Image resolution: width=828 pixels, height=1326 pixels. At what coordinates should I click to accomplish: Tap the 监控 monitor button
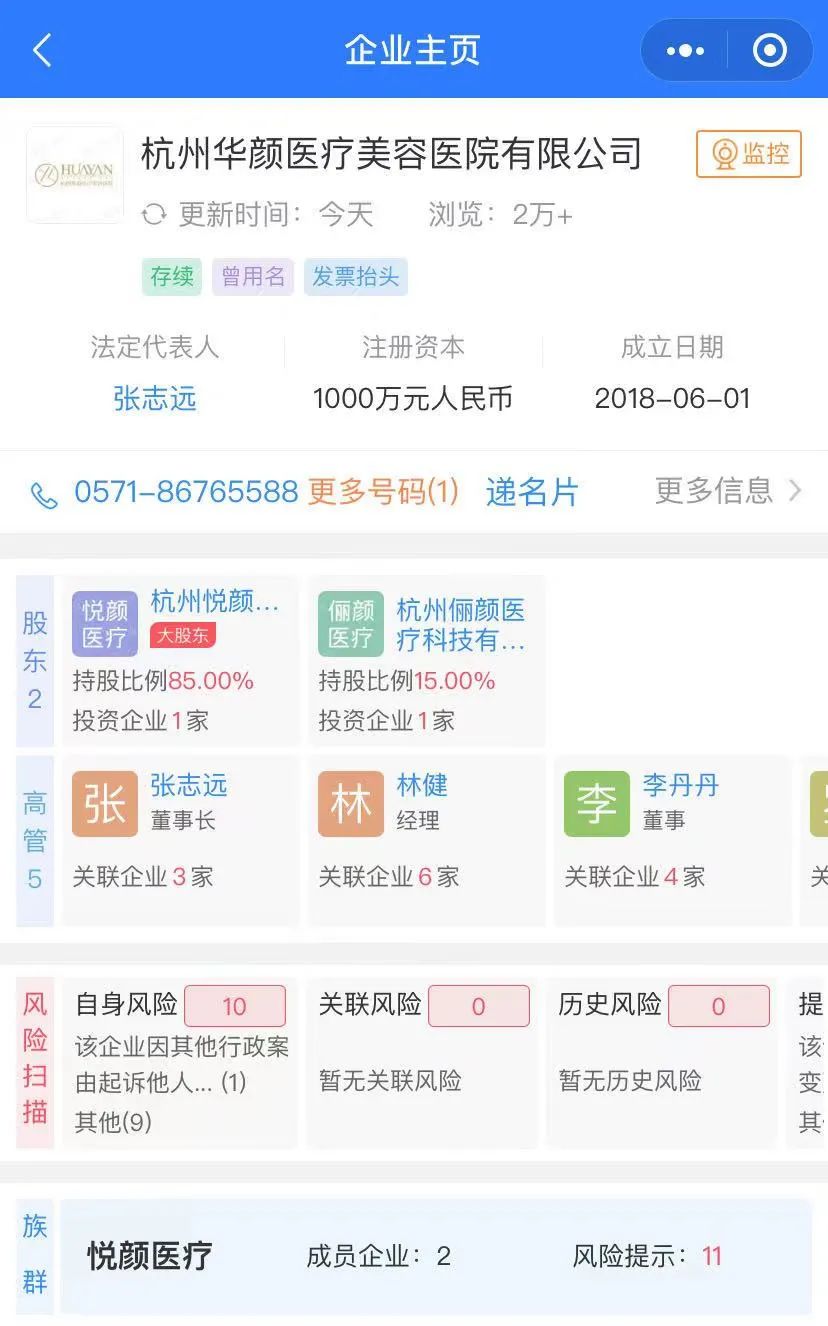coord(749,154)
